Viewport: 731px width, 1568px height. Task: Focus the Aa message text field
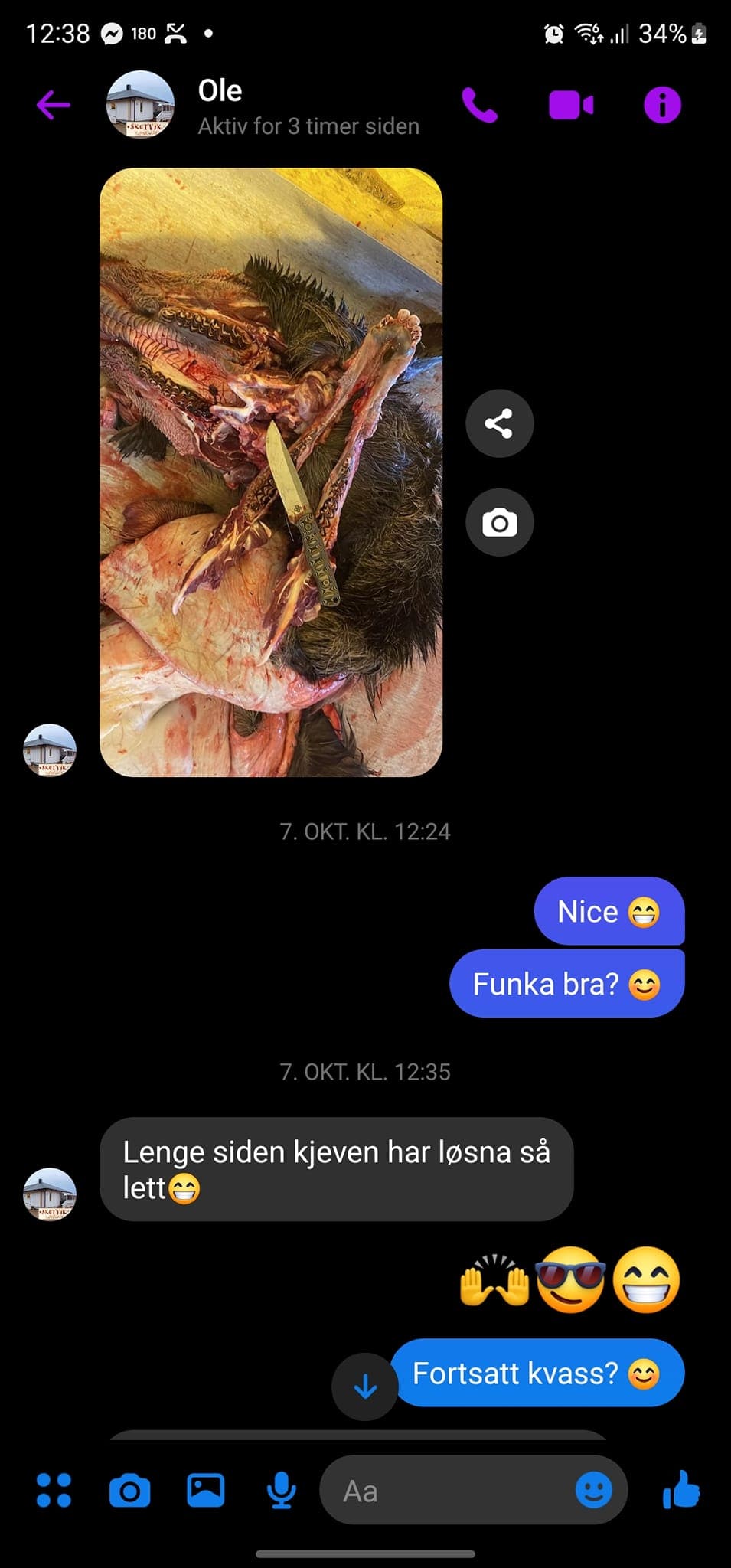click(x=444, y=1490)
